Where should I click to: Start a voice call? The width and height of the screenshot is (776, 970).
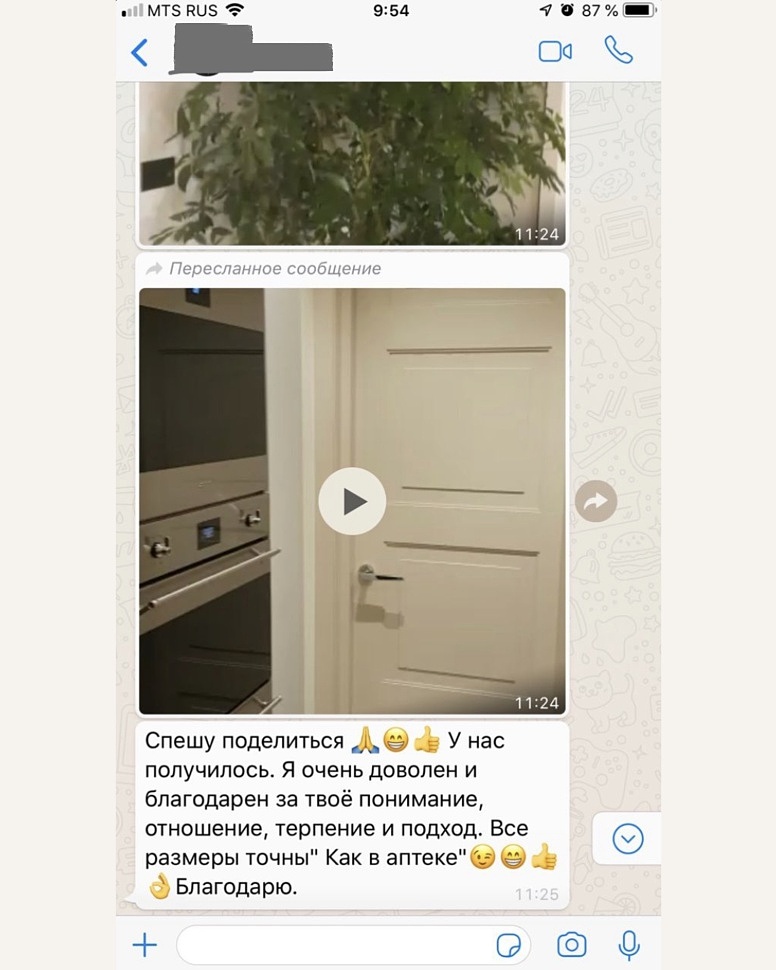[618, 50]
